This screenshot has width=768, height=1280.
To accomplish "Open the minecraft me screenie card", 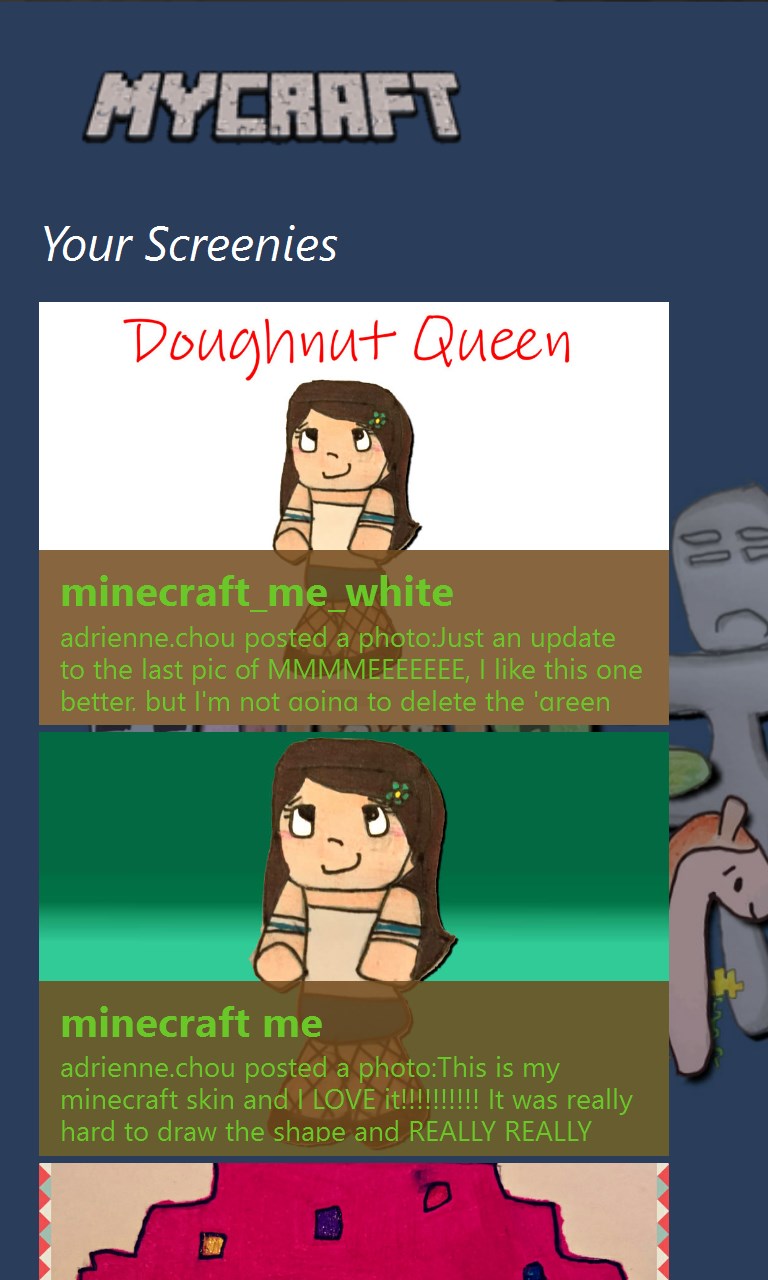I will pyautogui.click(x=353, y=944).
